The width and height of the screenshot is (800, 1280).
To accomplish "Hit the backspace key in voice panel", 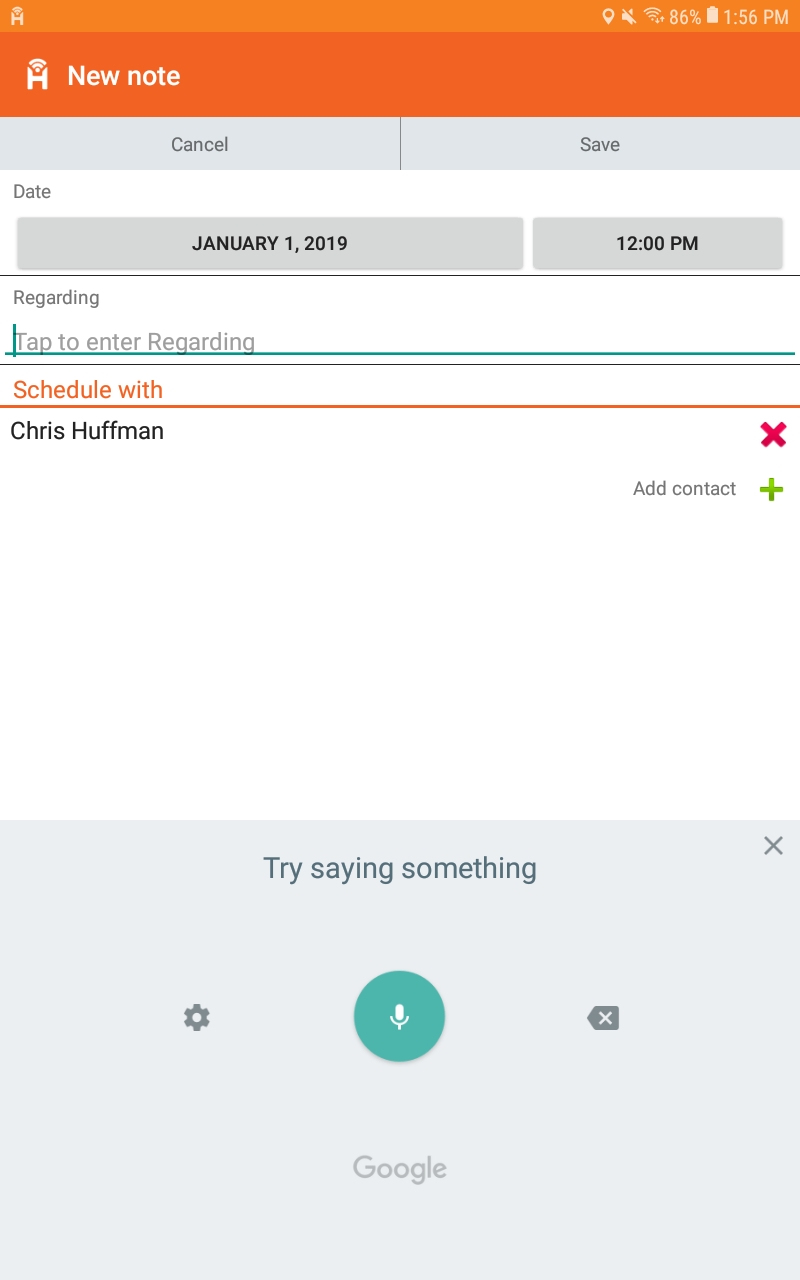I will tap(603, 1018).
